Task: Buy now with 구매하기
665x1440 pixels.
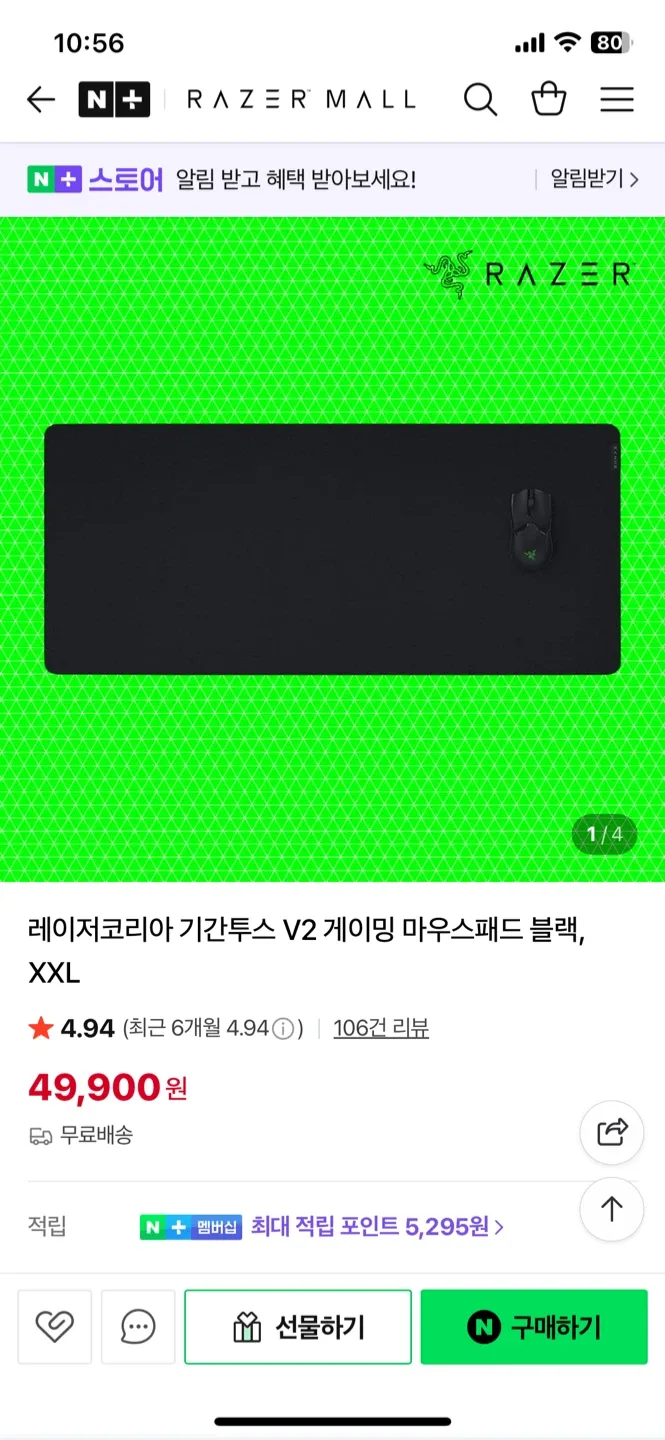Action: click(x=534, y=1326)
